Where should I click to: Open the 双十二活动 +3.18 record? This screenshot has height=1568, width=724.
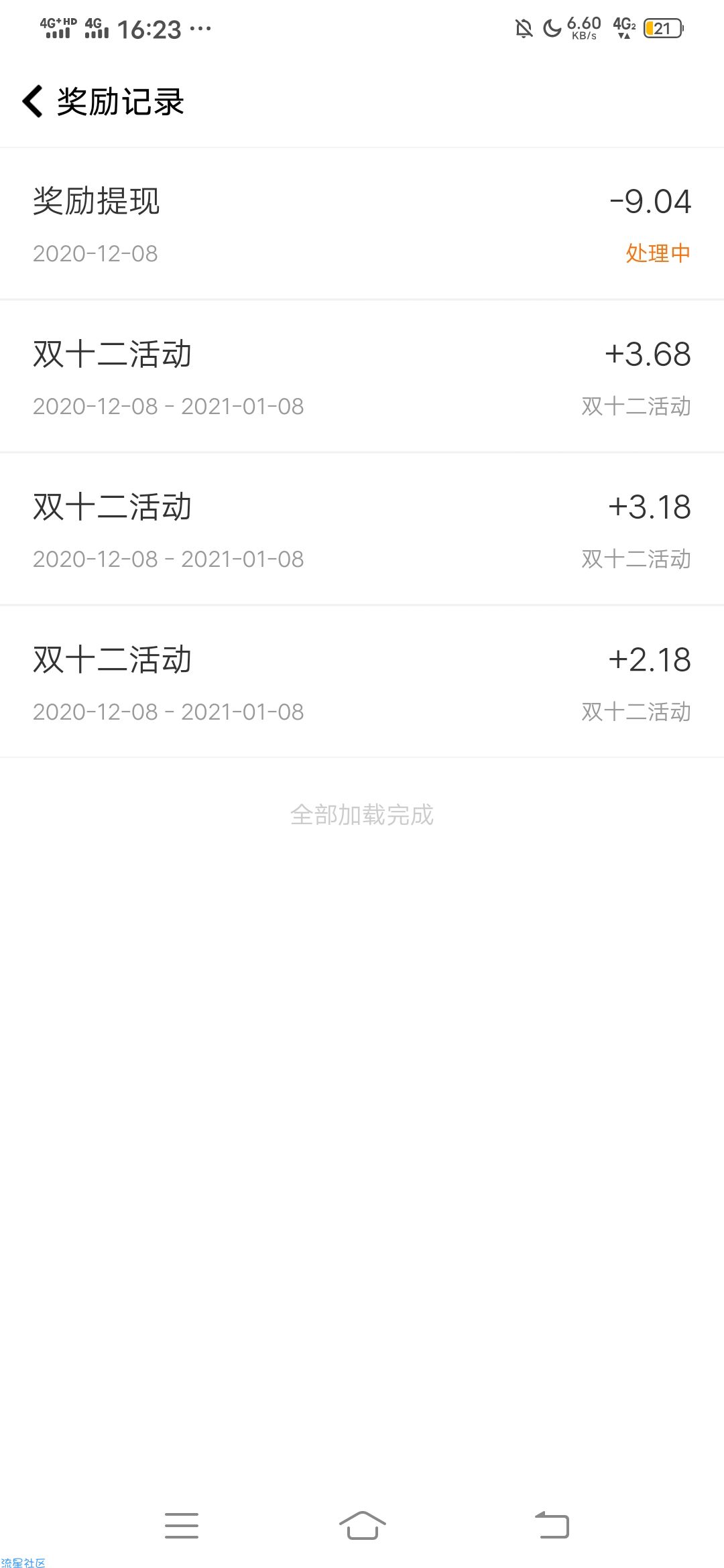[362, 529]
